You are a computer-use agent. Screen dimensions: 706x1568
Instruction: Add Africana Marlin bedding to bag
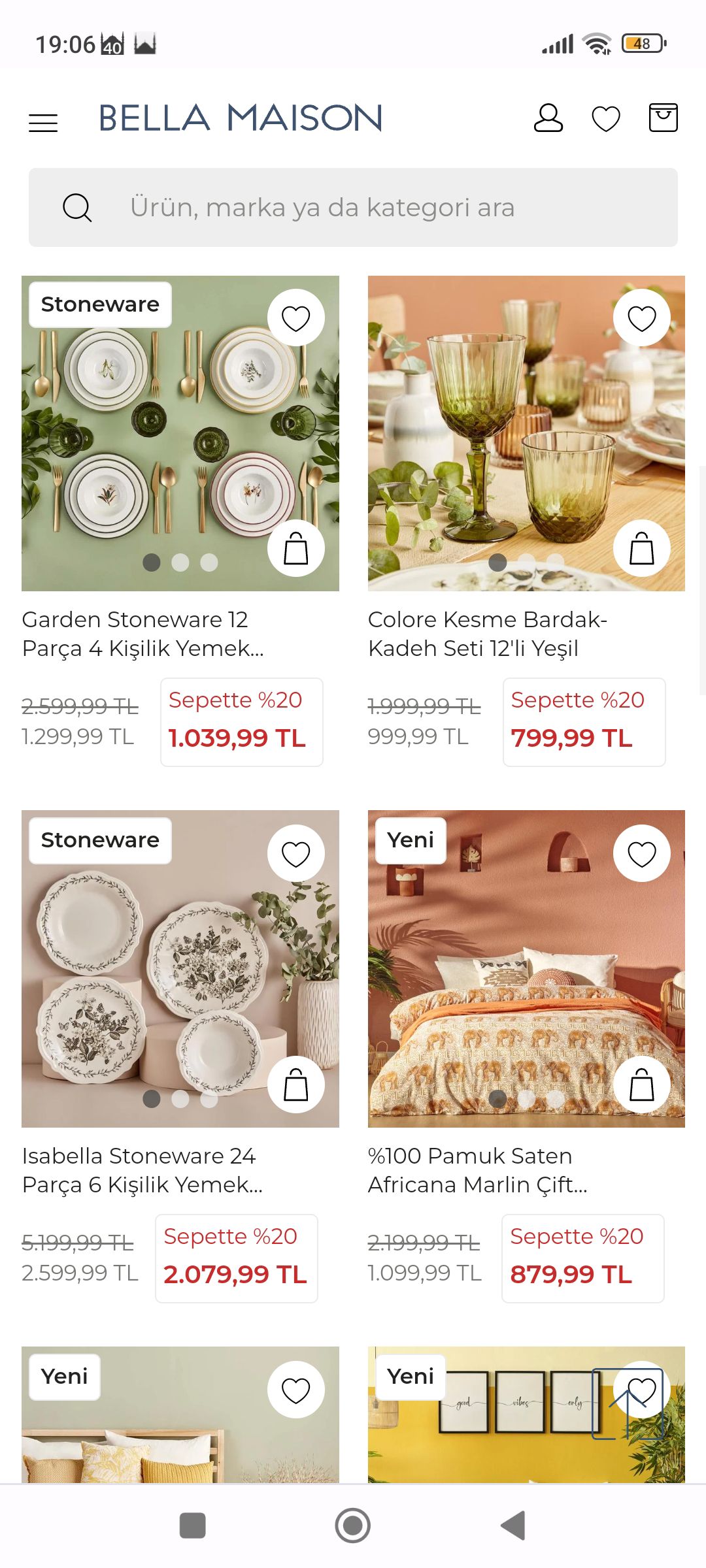tap(642, 1083)
